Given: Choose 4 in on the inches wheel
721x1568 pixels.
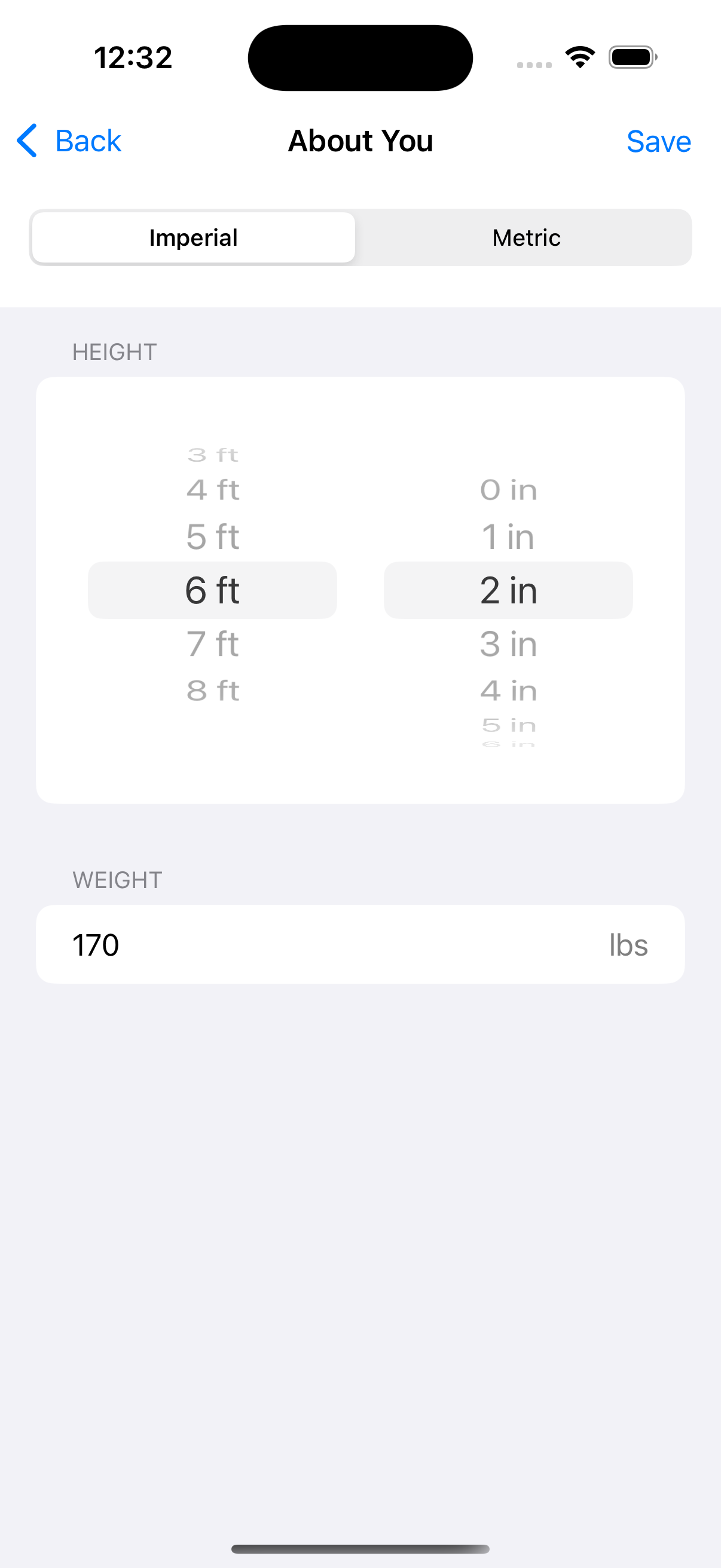Looking at the screenshot, I should [x=508, y=691].
